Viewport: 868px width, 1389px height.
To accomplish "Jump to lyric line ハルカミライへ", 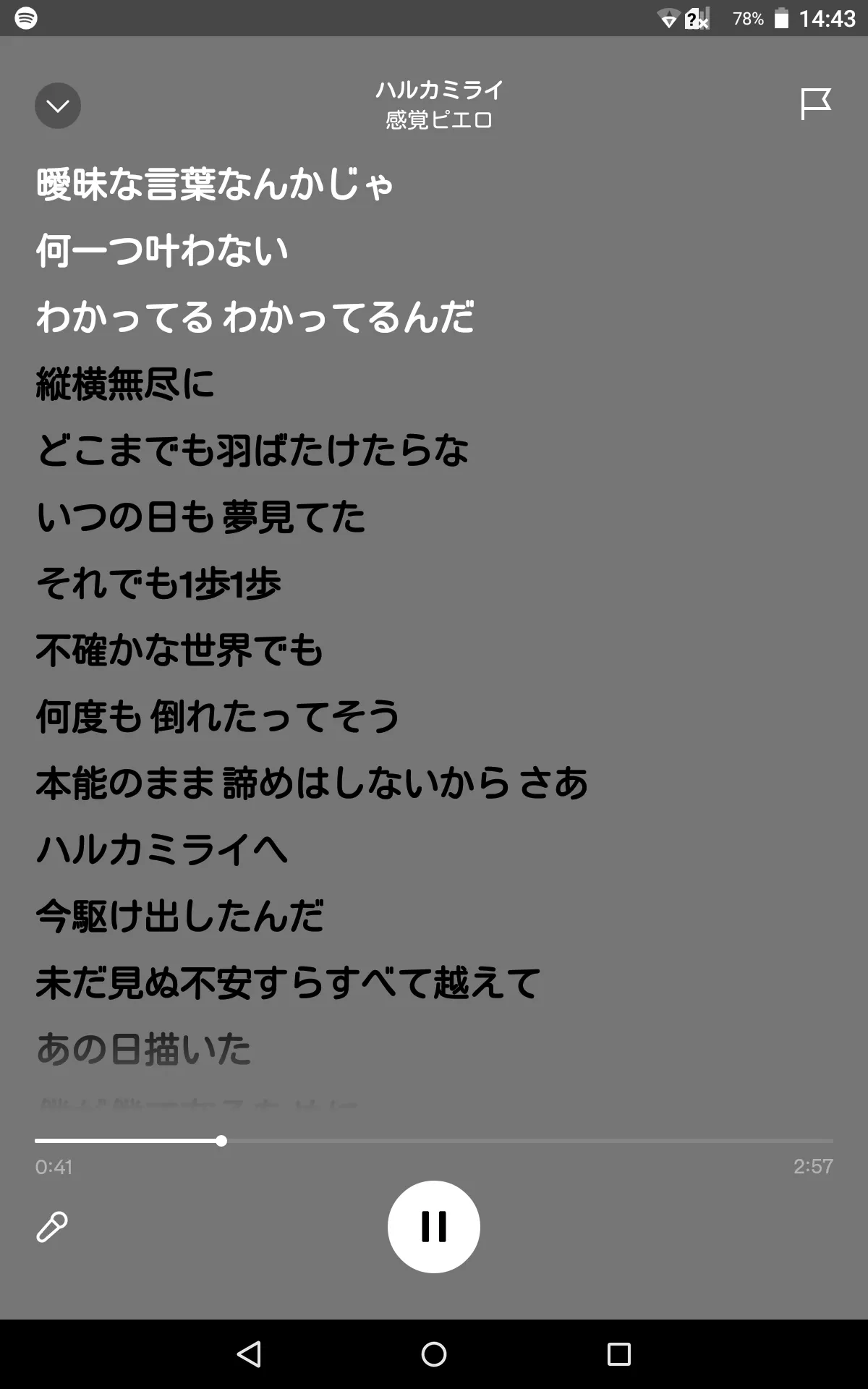I will pos(162,849).
